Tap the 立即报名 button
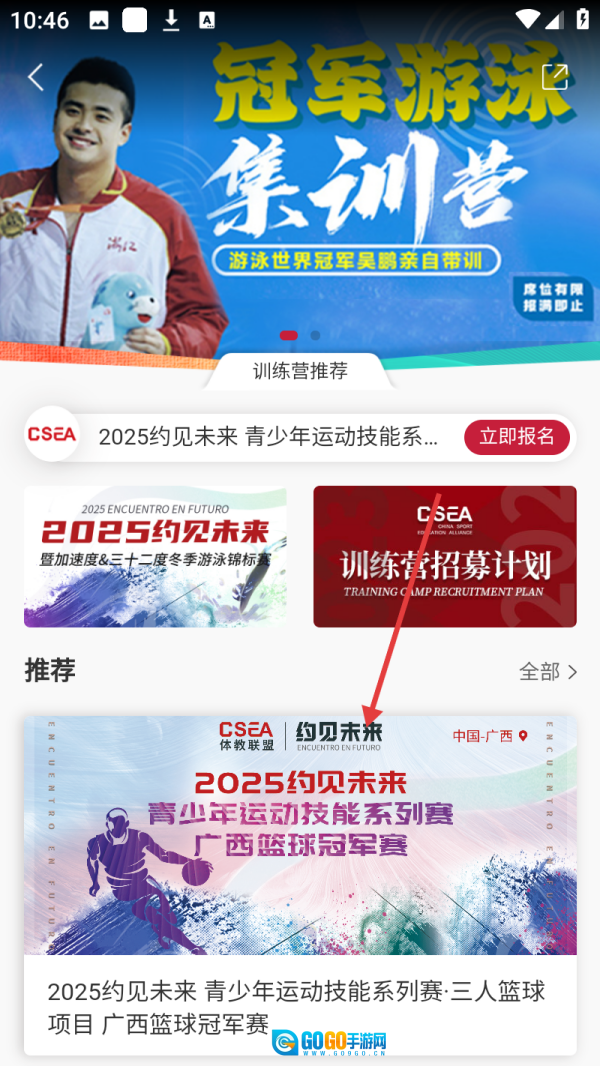The width and height of the screenshot is (600, 1066). point(516,436)
